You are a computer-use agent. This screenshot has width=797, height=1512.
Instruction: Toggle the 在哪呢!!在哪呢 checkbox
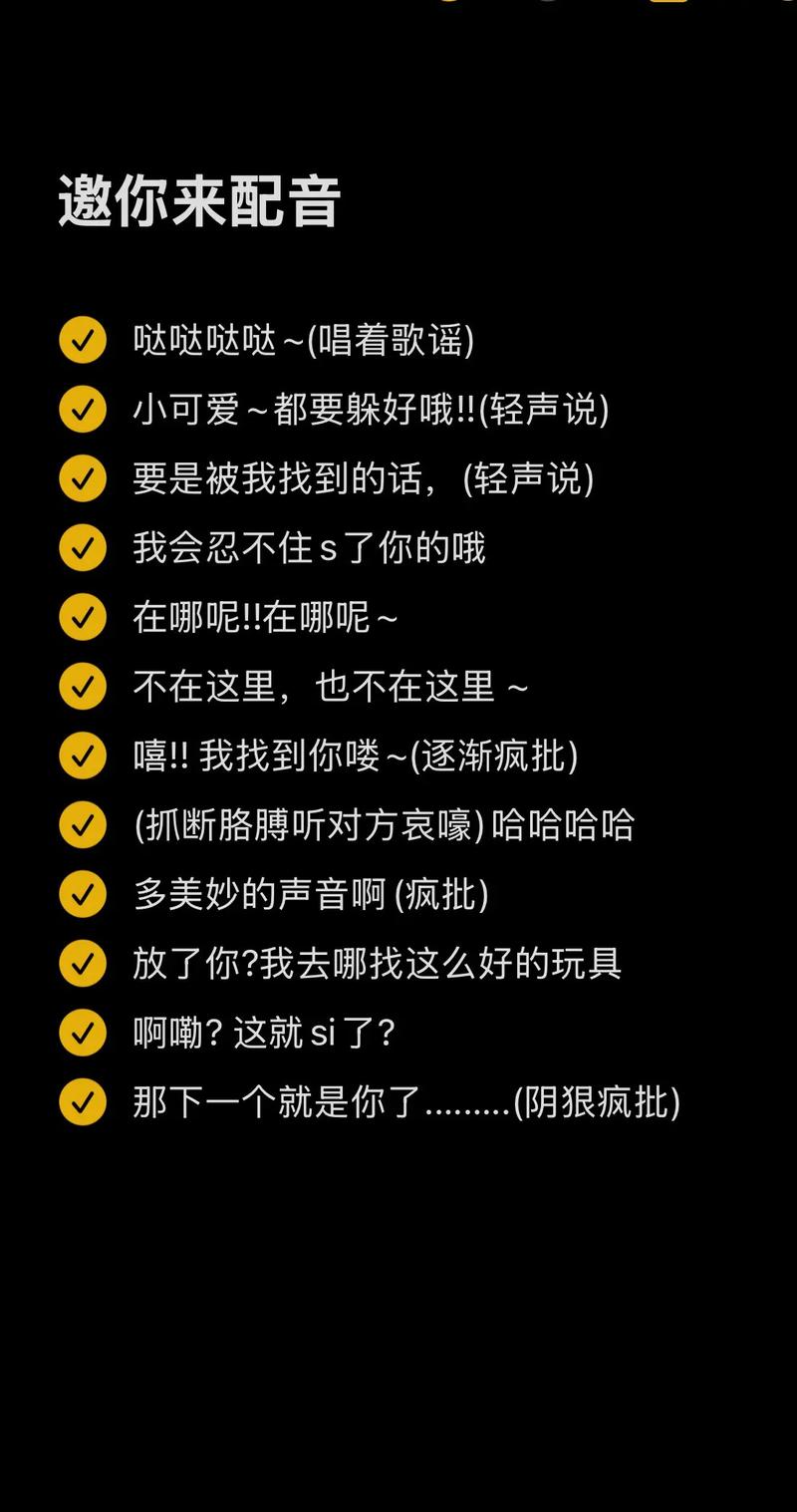[83, 618]
